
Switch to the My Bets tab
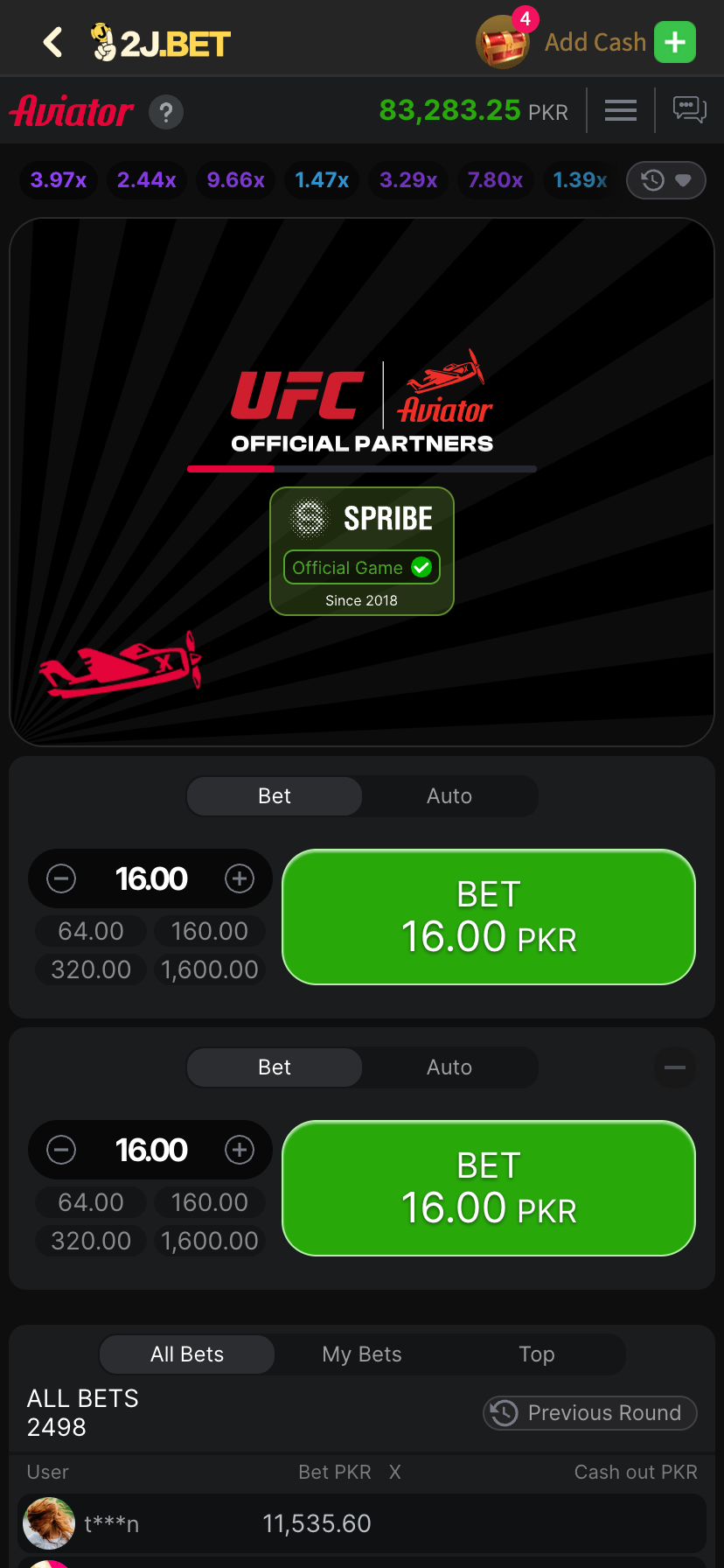pyautogui.click(x=362, y=1354)
